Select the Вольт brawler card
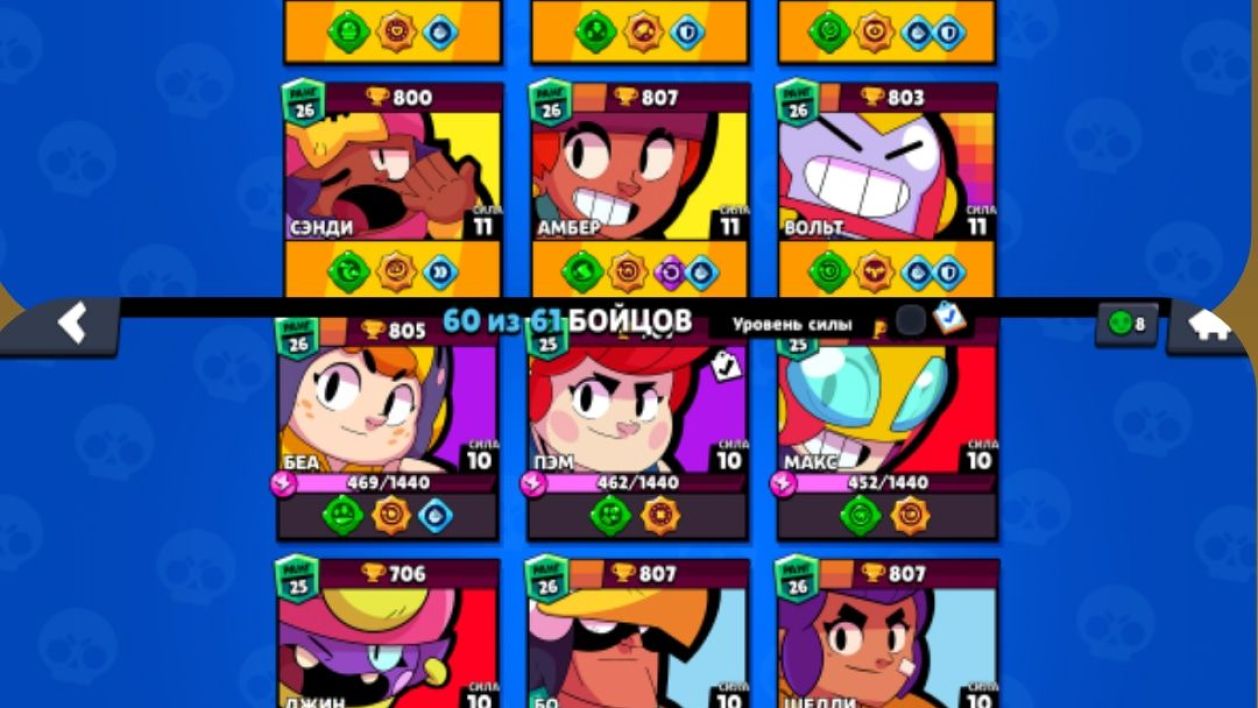1258x708 pixels. pyautogui.click(x=887, y=175)
